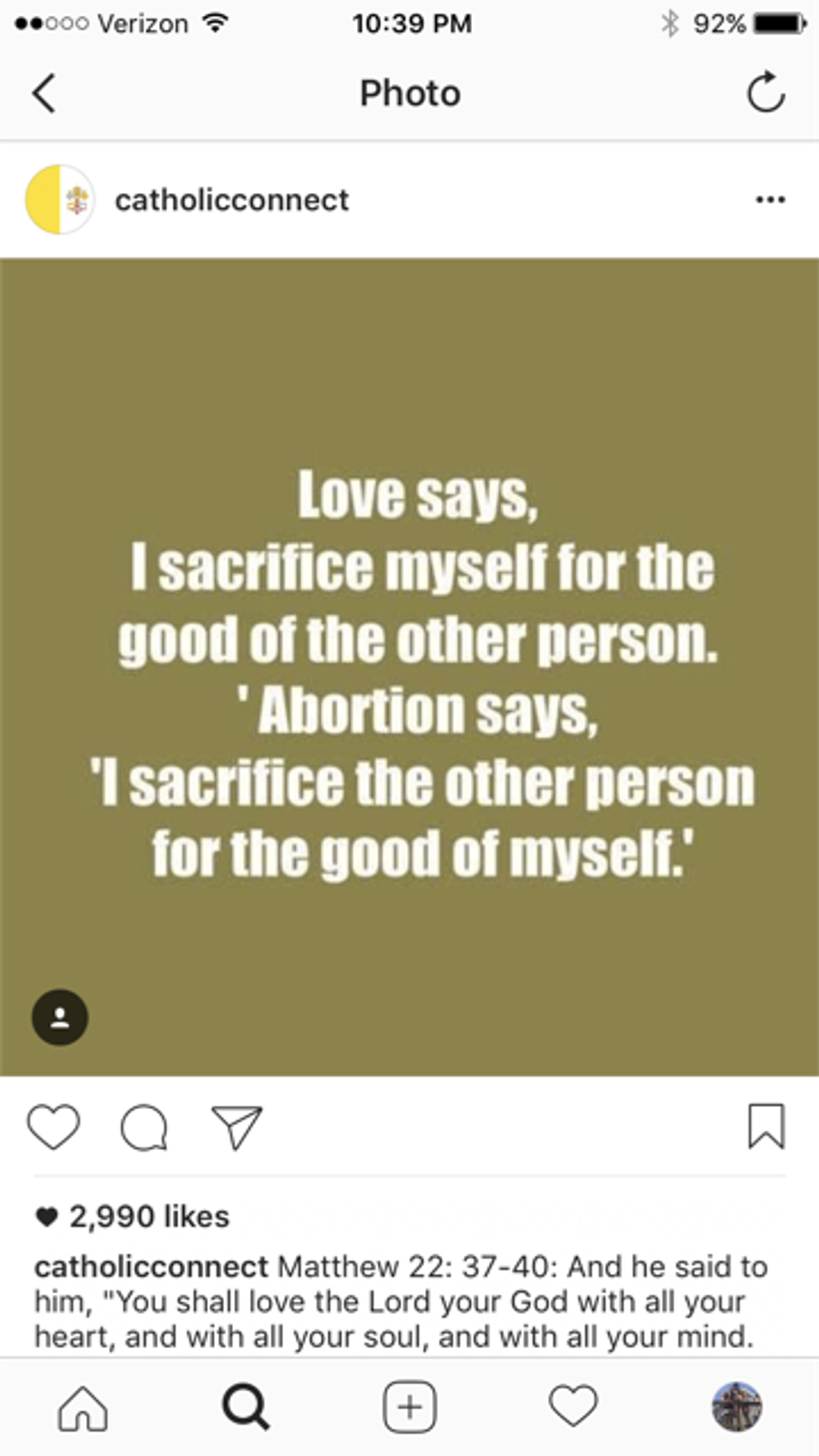Open the Search tab

pyautogui.click(x=246, y=1408)
